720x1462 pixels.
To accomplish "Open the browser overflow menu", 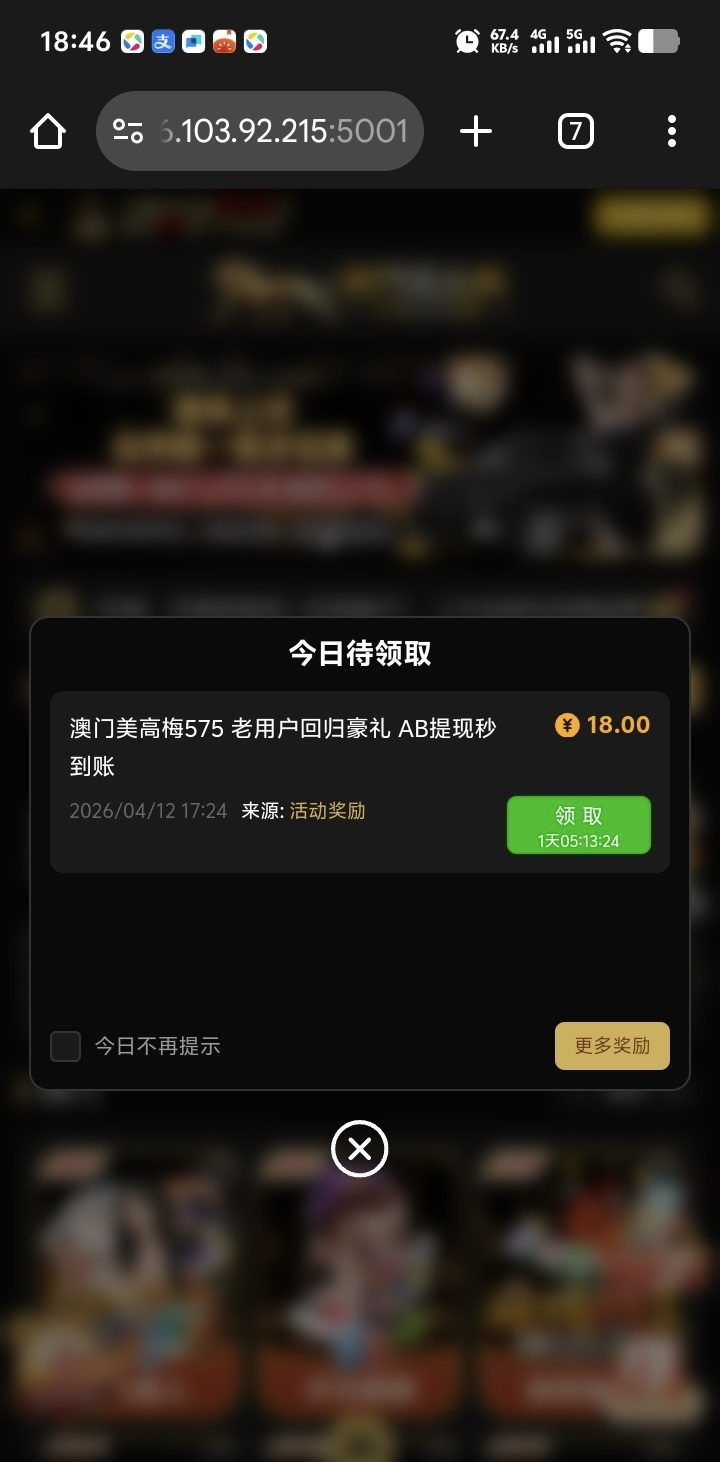I will 671,131.
